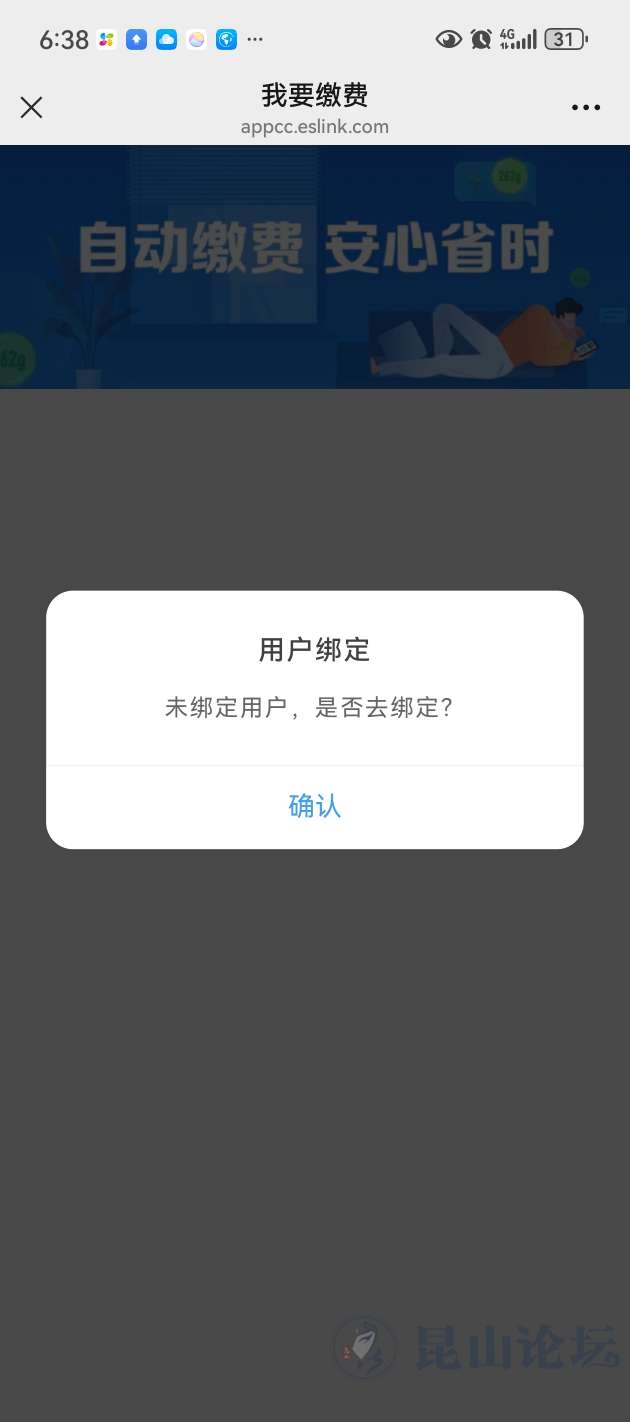Close the 我要缴费 web page

click(x=32, y=107)
